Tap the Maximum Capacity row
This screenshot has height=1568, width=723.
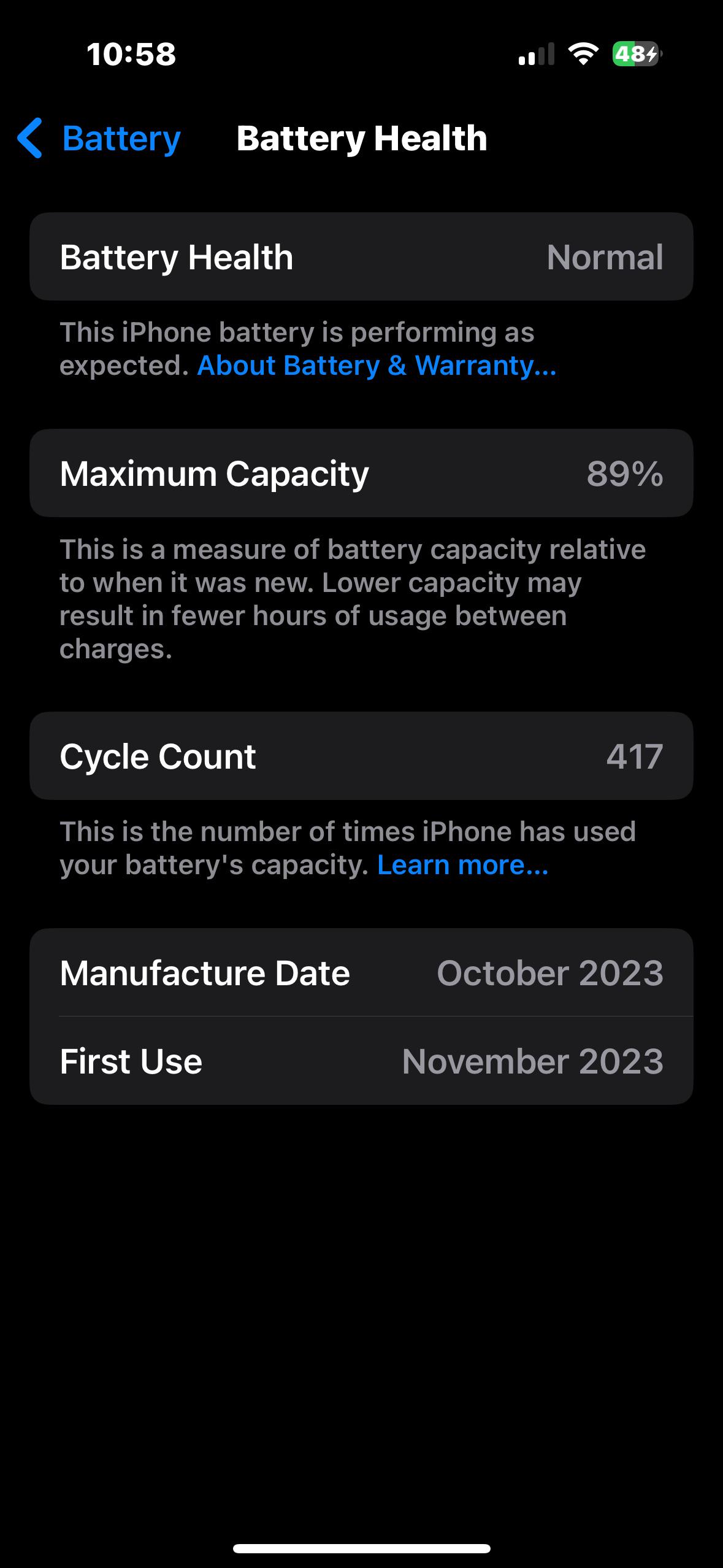pos(362,473)
